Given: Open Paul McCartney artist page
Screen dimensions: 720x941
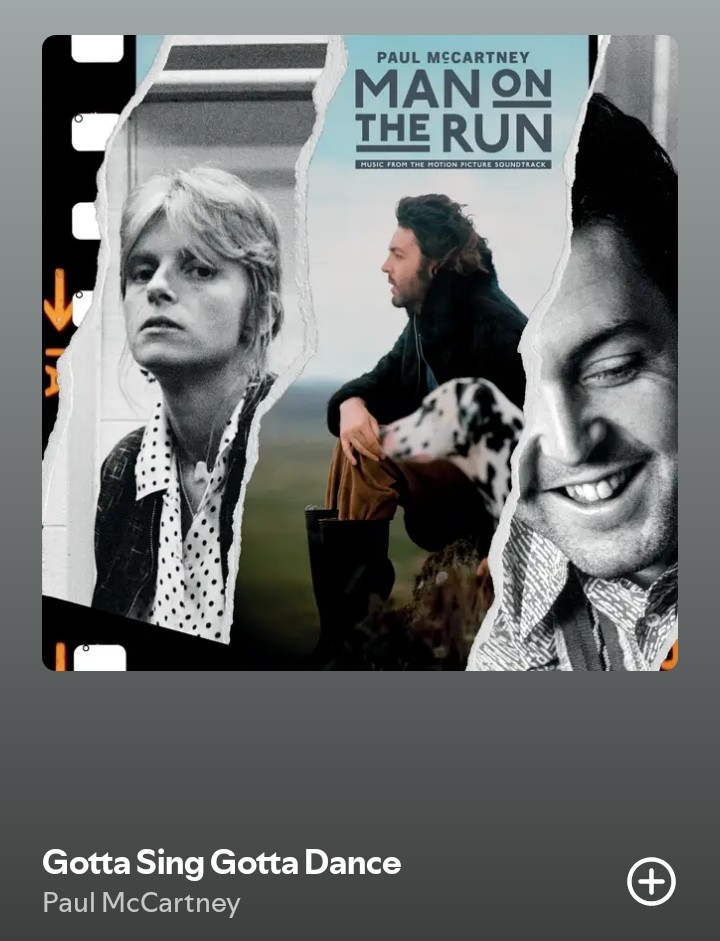Looking at the screenshot, I should [141, 903].
